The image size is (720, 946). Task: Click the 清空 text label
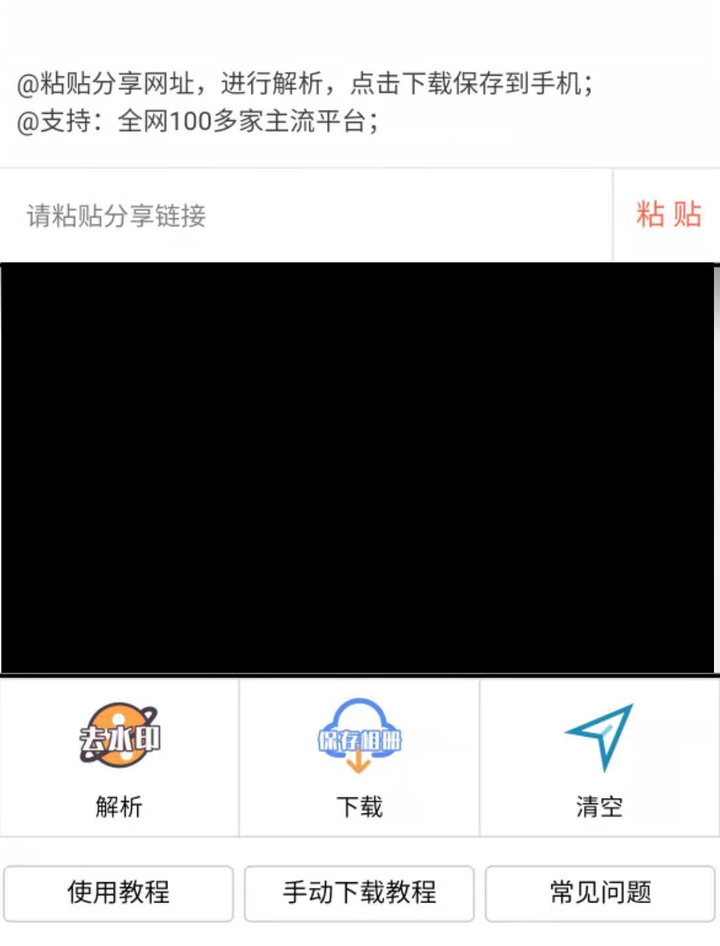[x=598, y=807]
